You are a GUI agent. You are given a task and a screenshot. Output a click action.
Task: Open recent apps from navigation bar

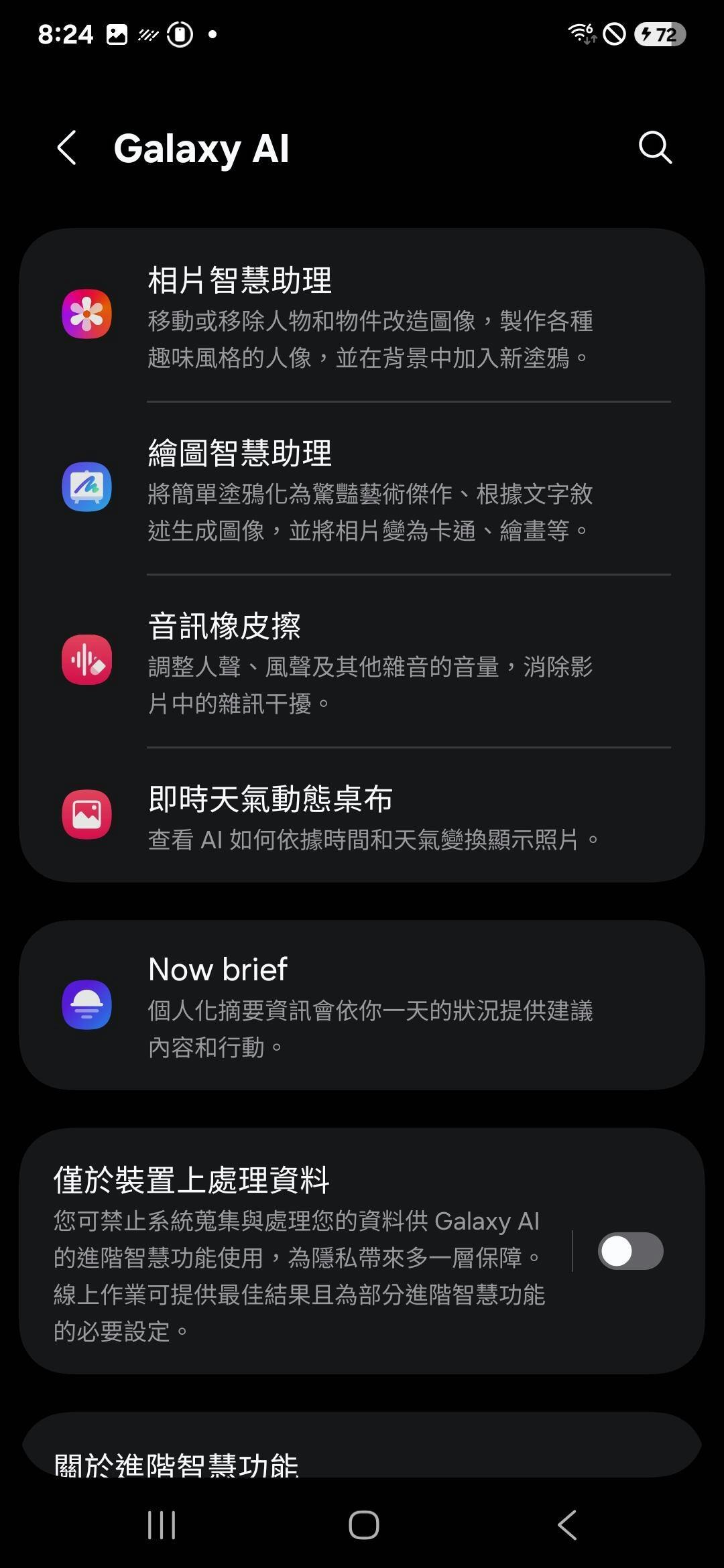coord(162,1525)
